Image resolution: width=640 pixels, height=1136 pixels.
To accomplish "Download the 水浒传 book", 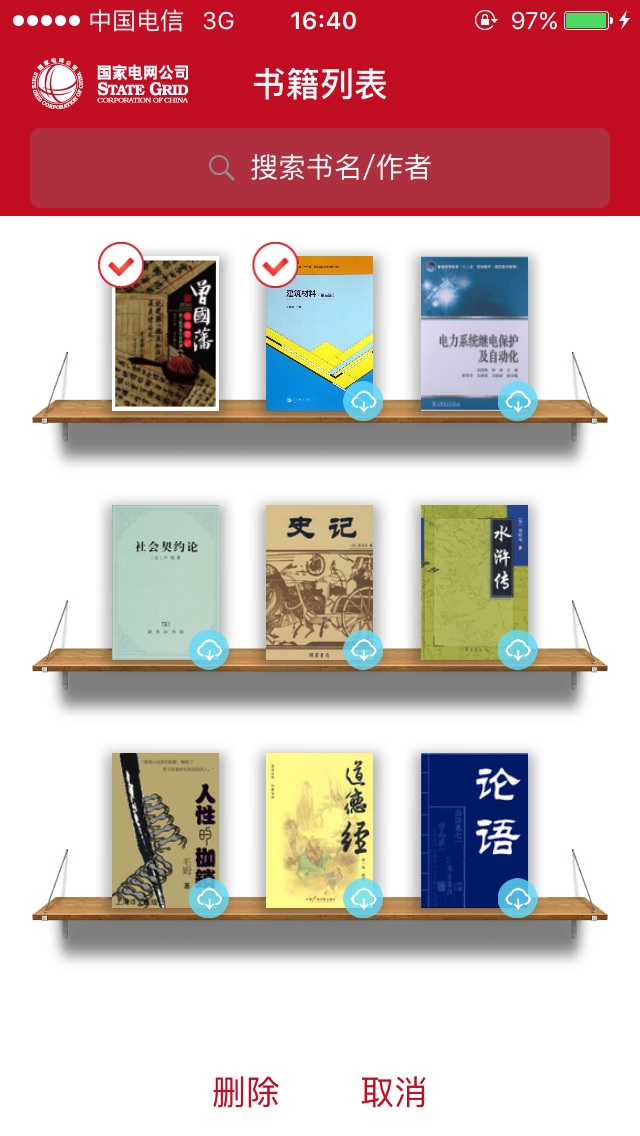I will (x=517, y=650).
